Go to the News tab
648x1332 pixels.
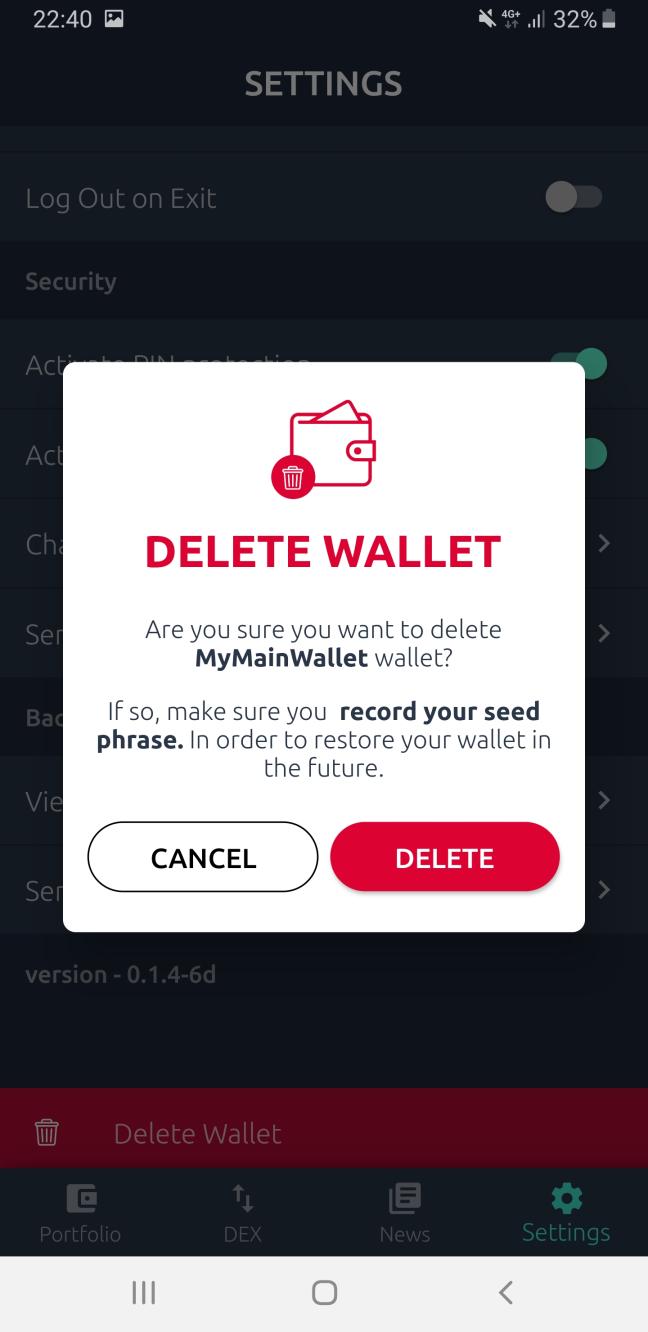(404, 1212)
